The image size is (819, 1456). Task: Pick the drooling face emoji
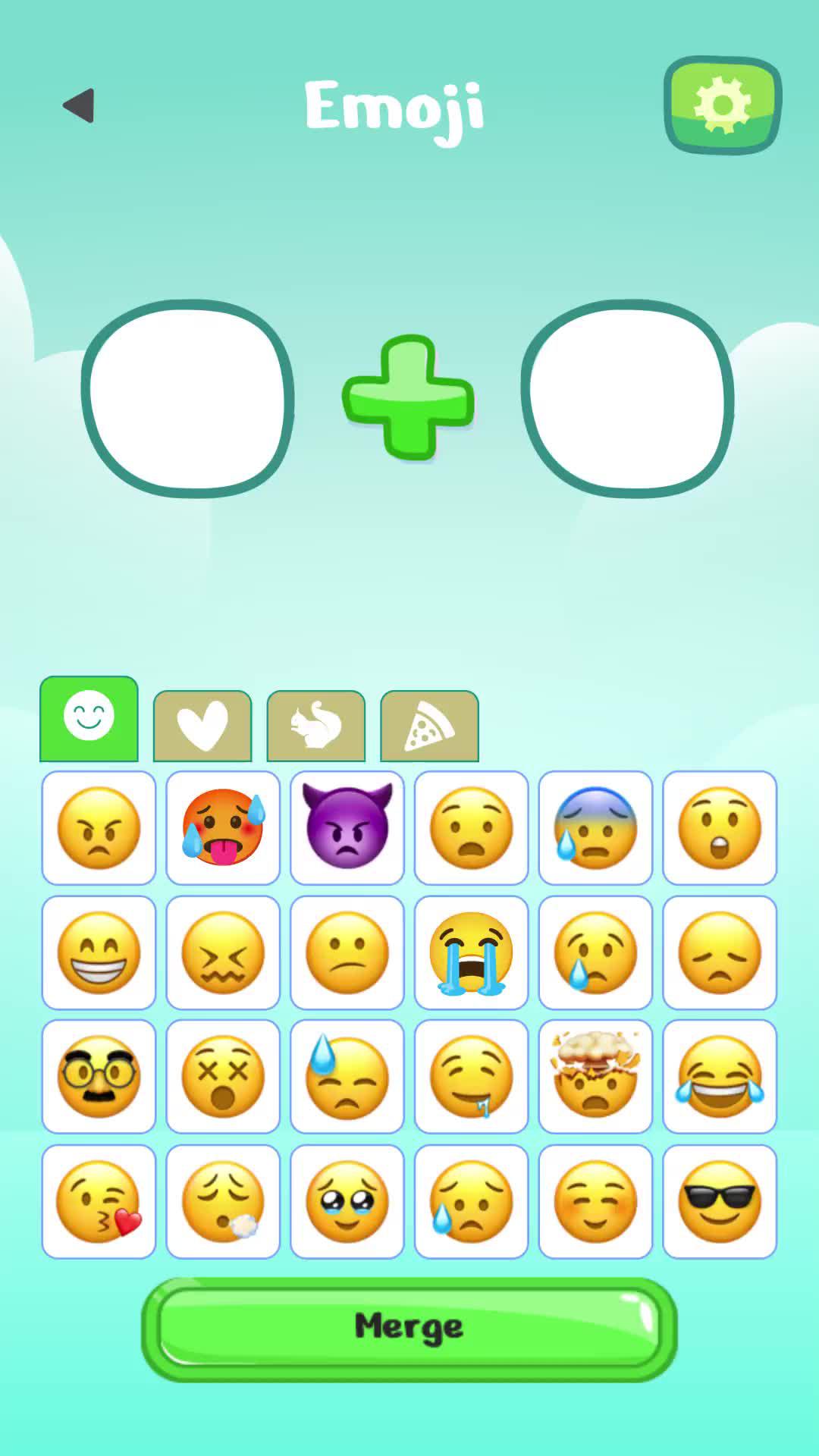coord(472,1077)
